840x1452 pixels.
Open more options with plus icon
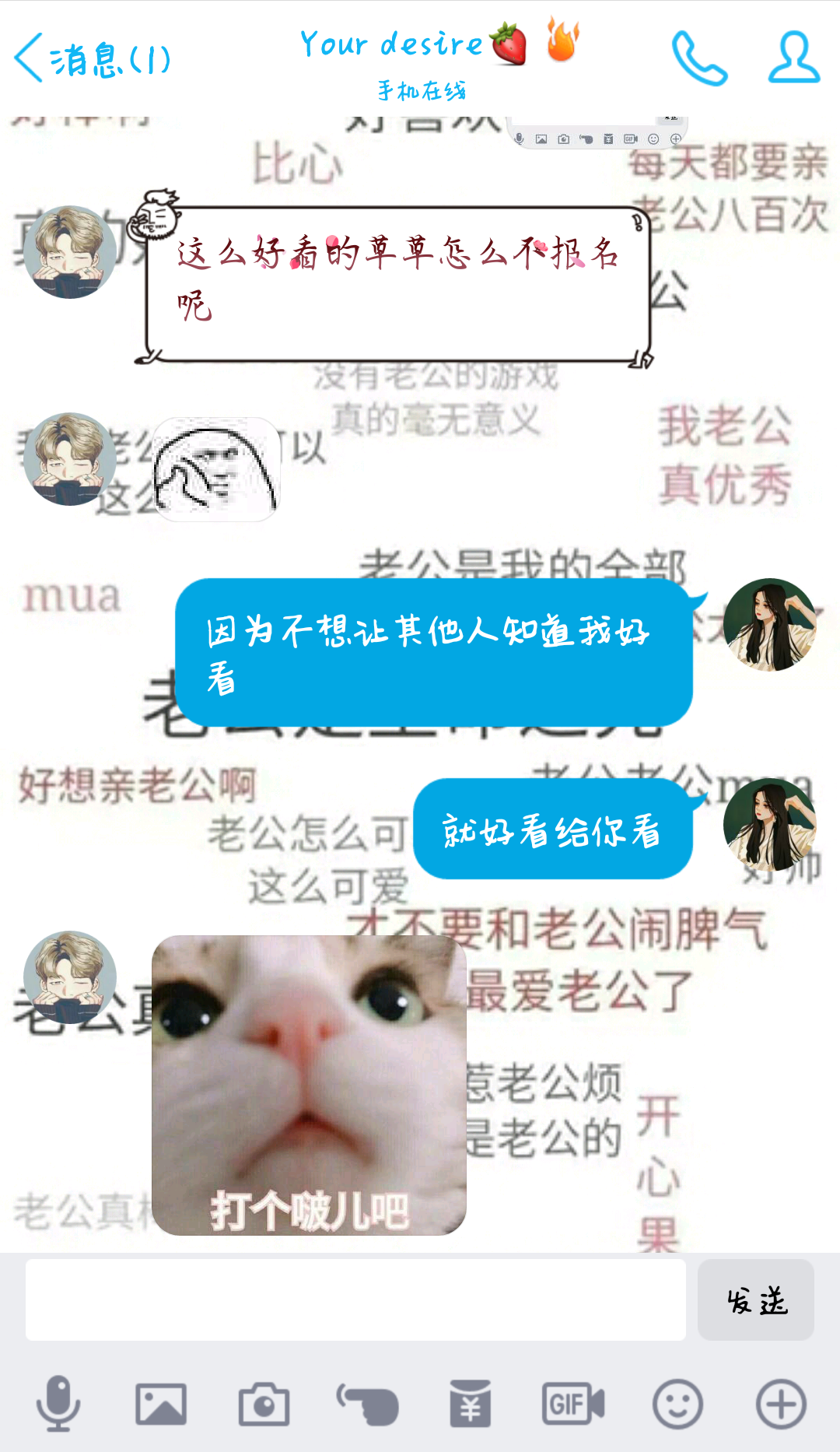(x=781, y=1404)
